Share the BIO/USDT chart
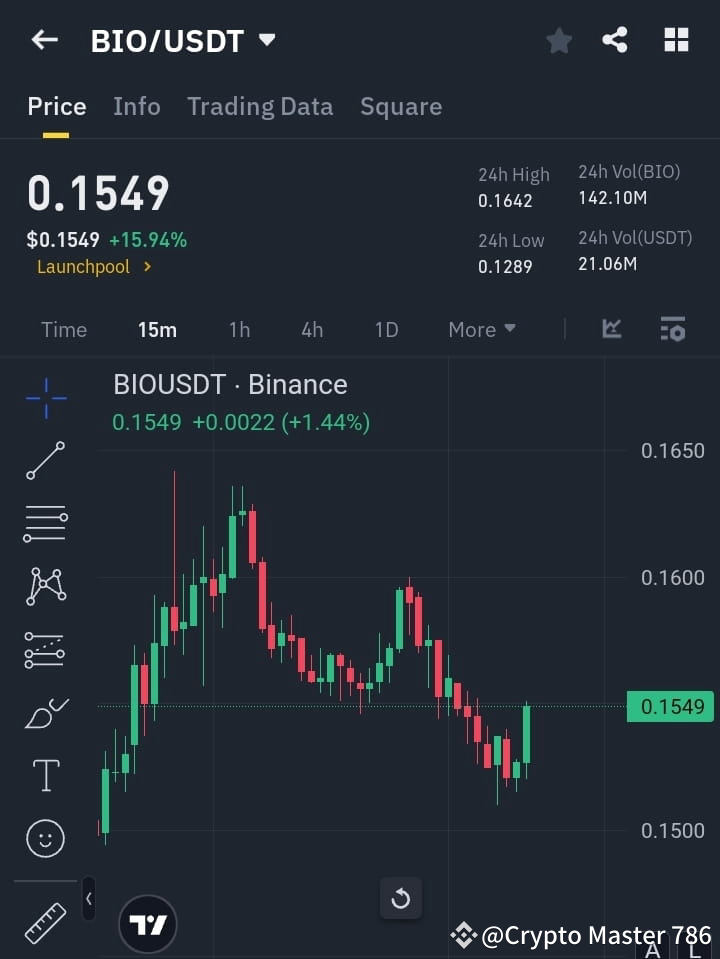Screen dimensions: 720x959 pos(616,40)
